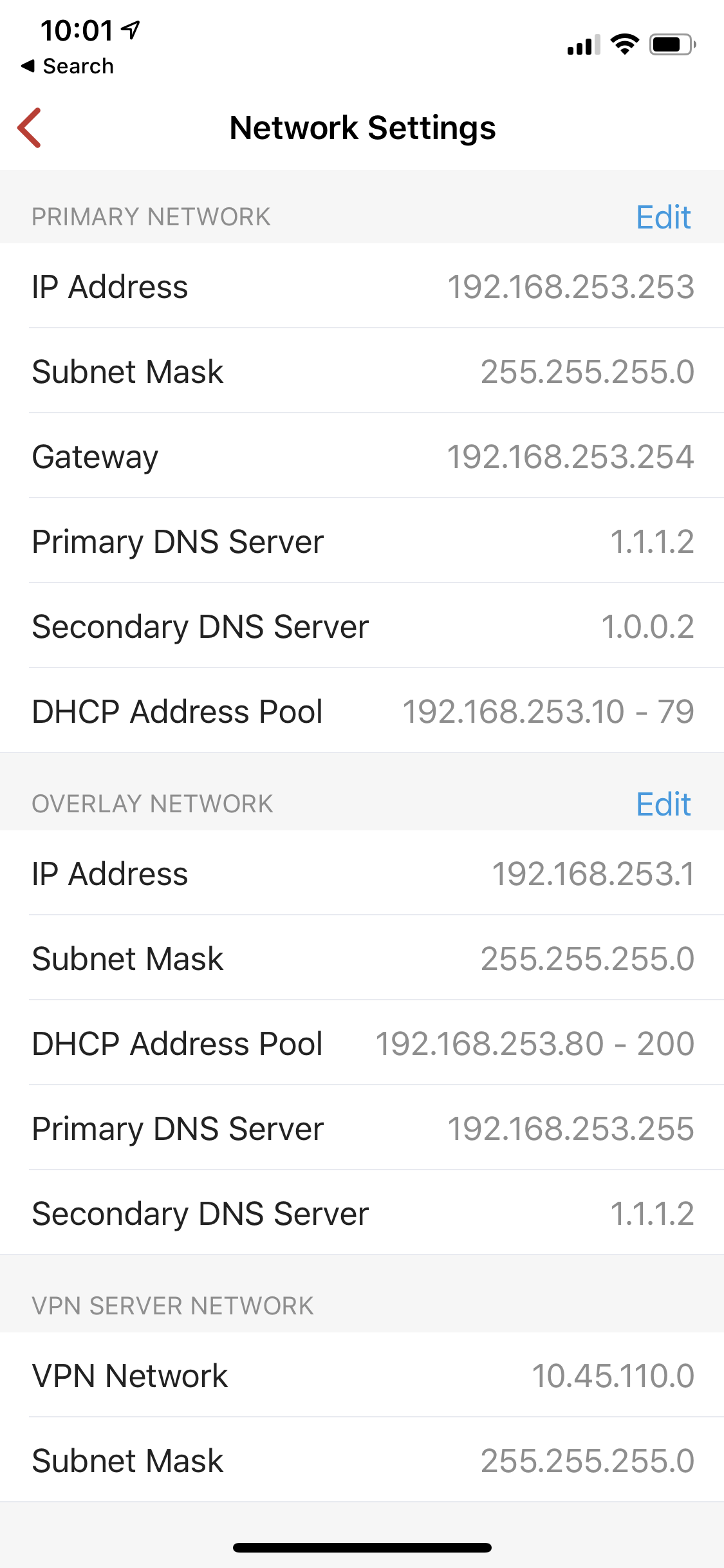Return to Search via the status bar link
This screenshot has height=1568, width=724.
tap(68, 66)
